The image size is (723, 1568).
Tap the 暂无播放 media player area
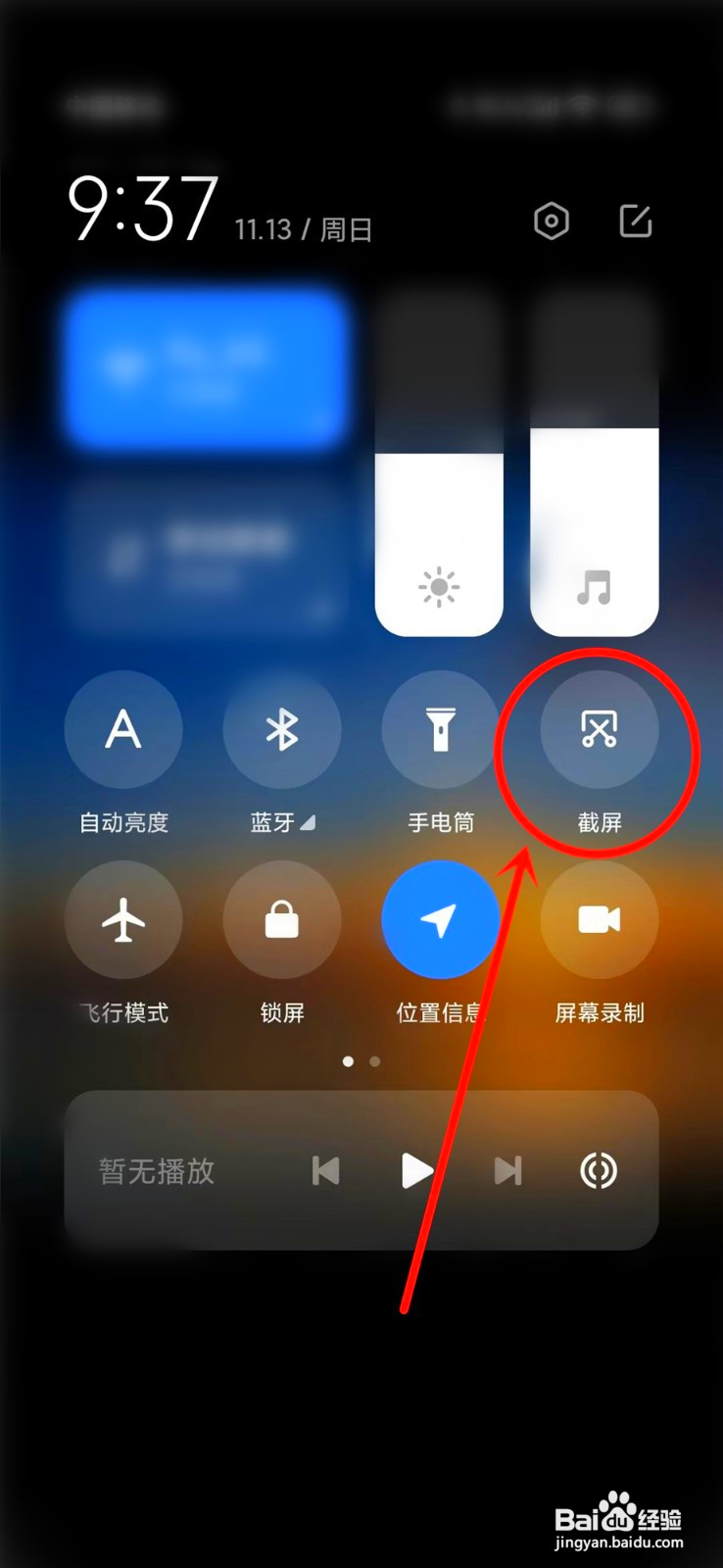click(157, 1169)
